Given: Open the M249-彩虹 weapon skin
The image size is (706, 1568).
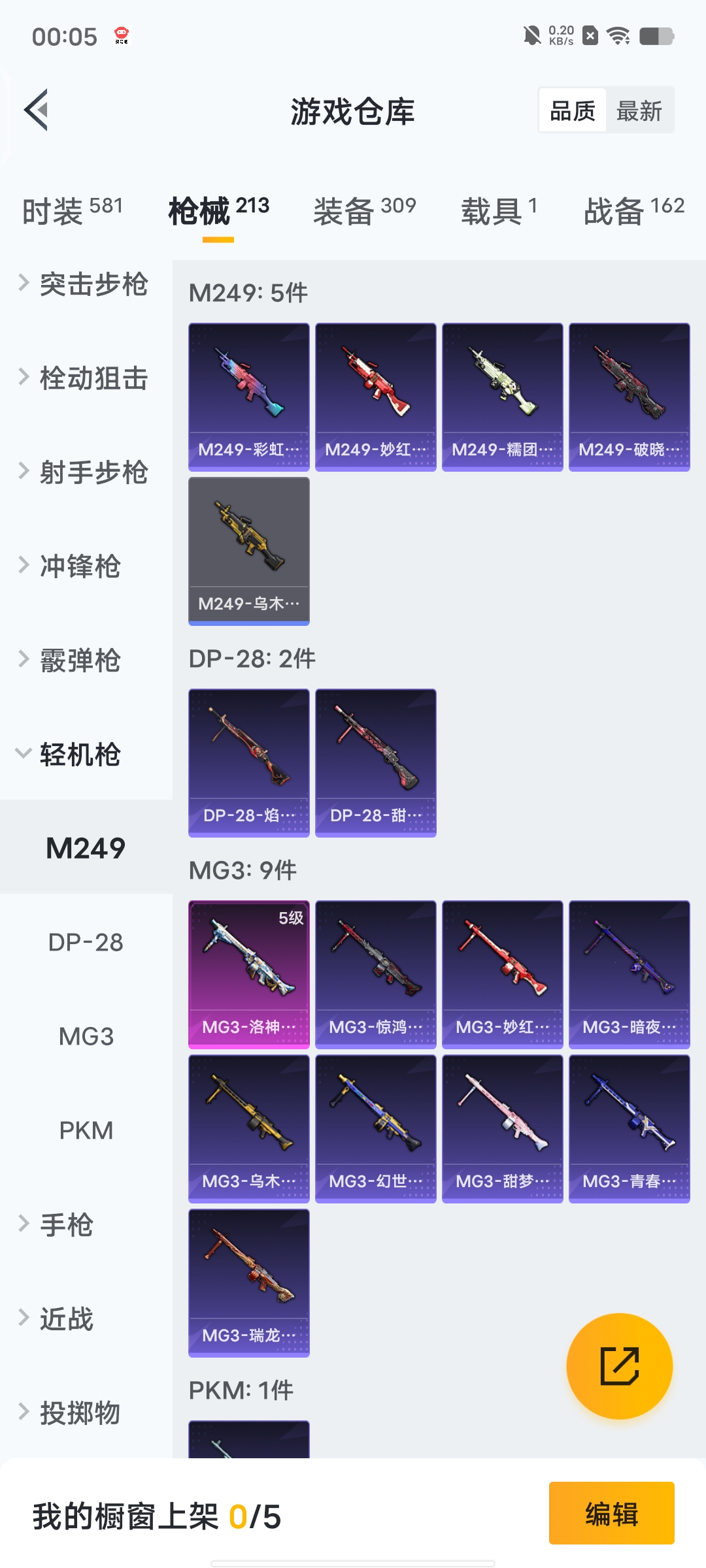Looking at the screenshot, I should coord(248,396).
